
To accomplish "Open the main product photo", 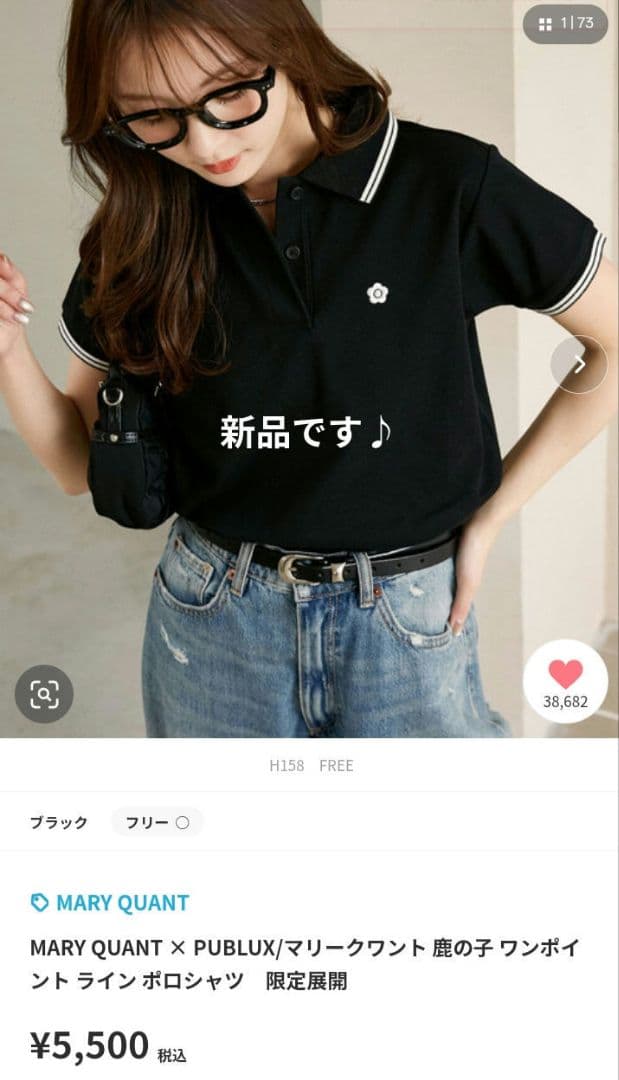I will tap(309, 368).
